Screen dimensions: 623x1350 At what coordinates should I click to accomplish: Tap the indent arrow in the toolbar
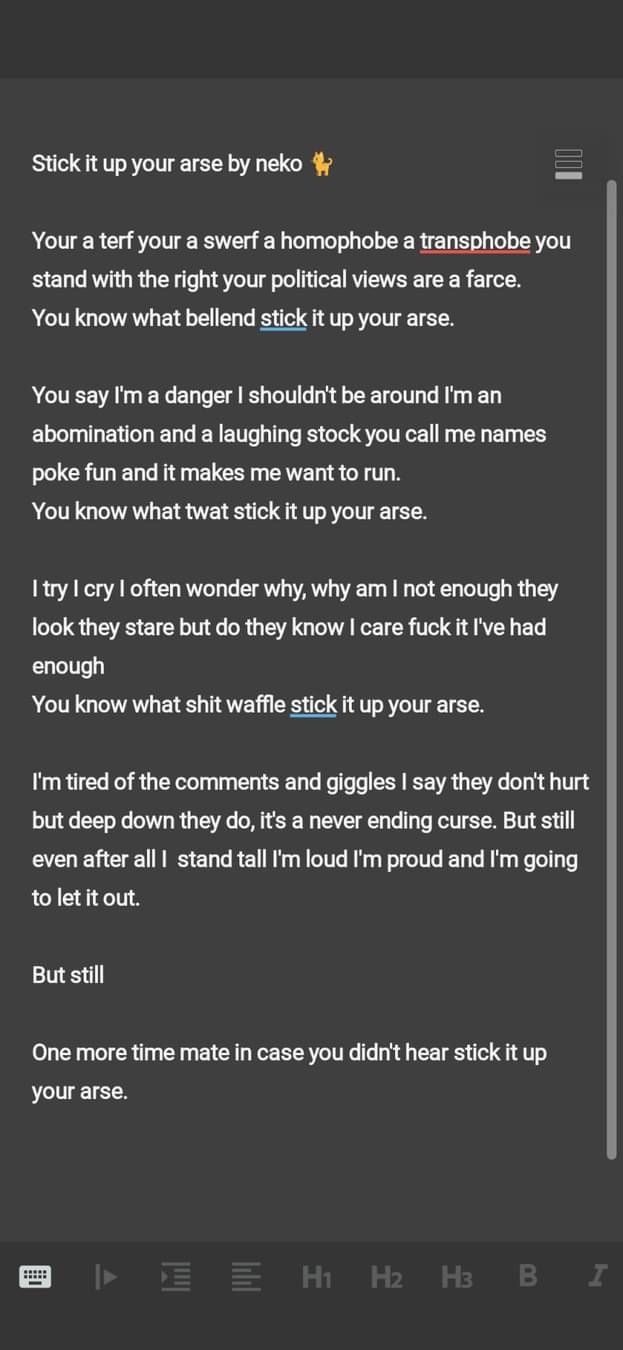point(105,1276)
